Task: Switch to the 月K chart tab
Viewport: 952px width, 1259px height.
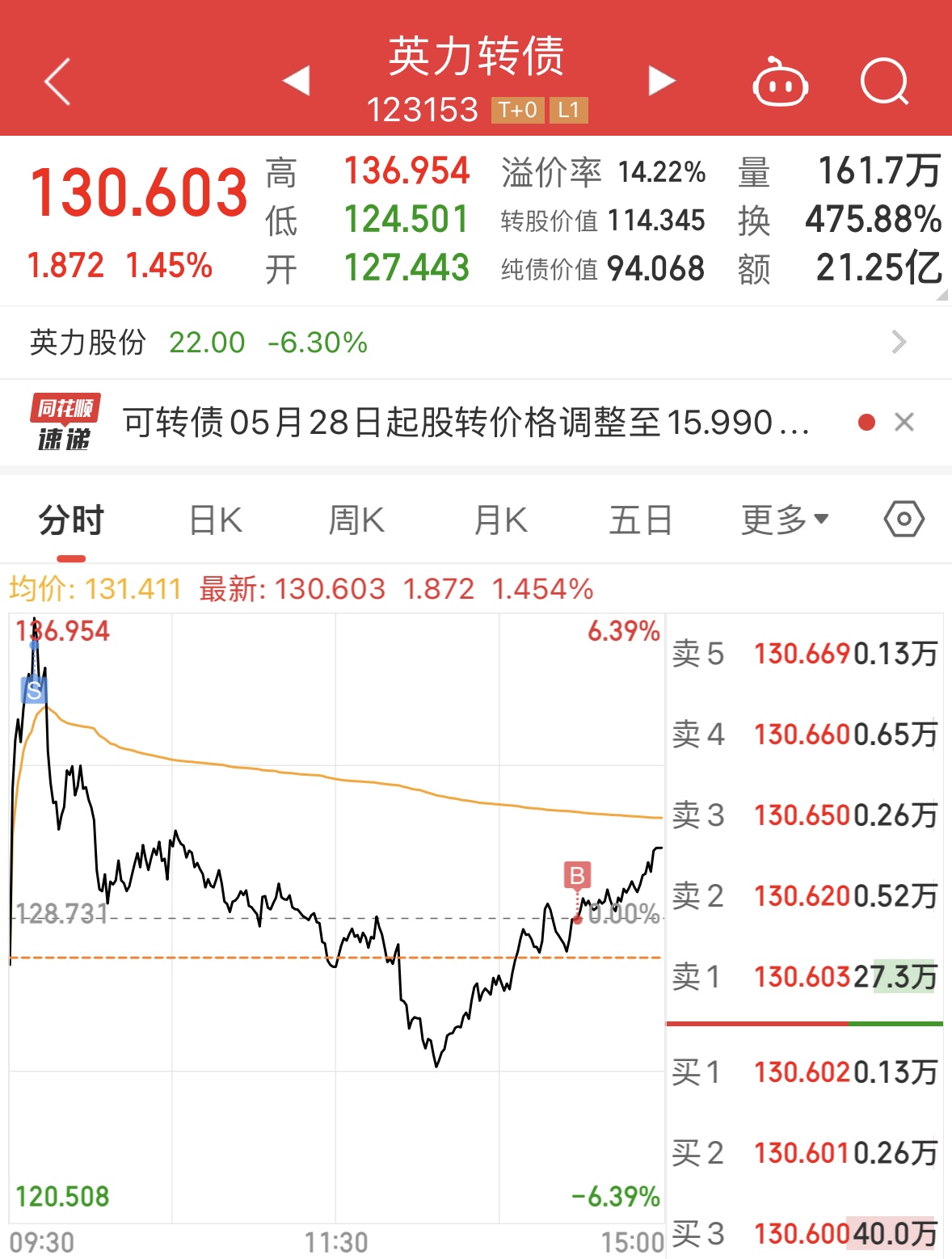Action: coord(500,520)
